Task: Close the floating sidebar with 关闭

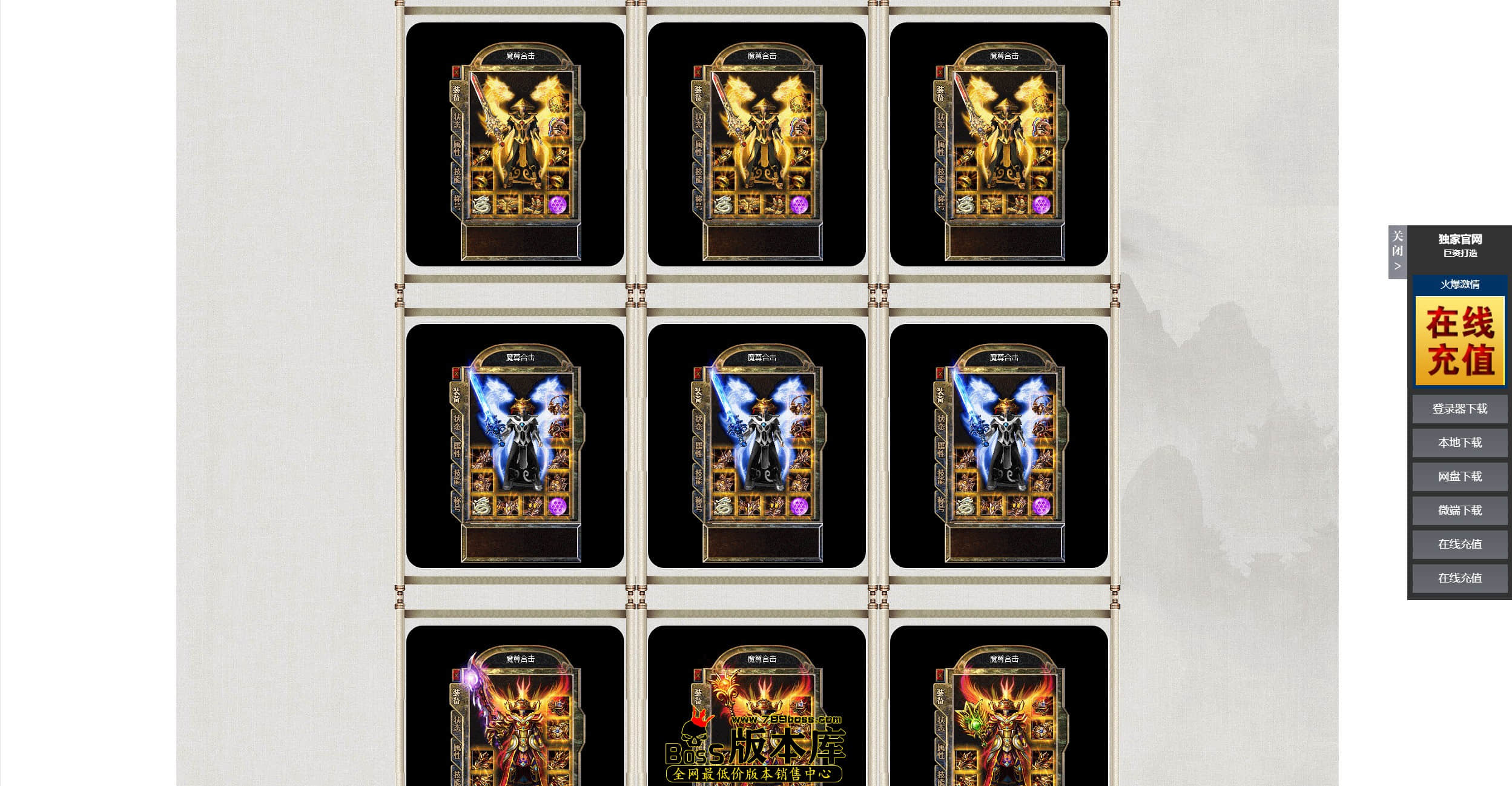Action: (x=1397, y=251)
